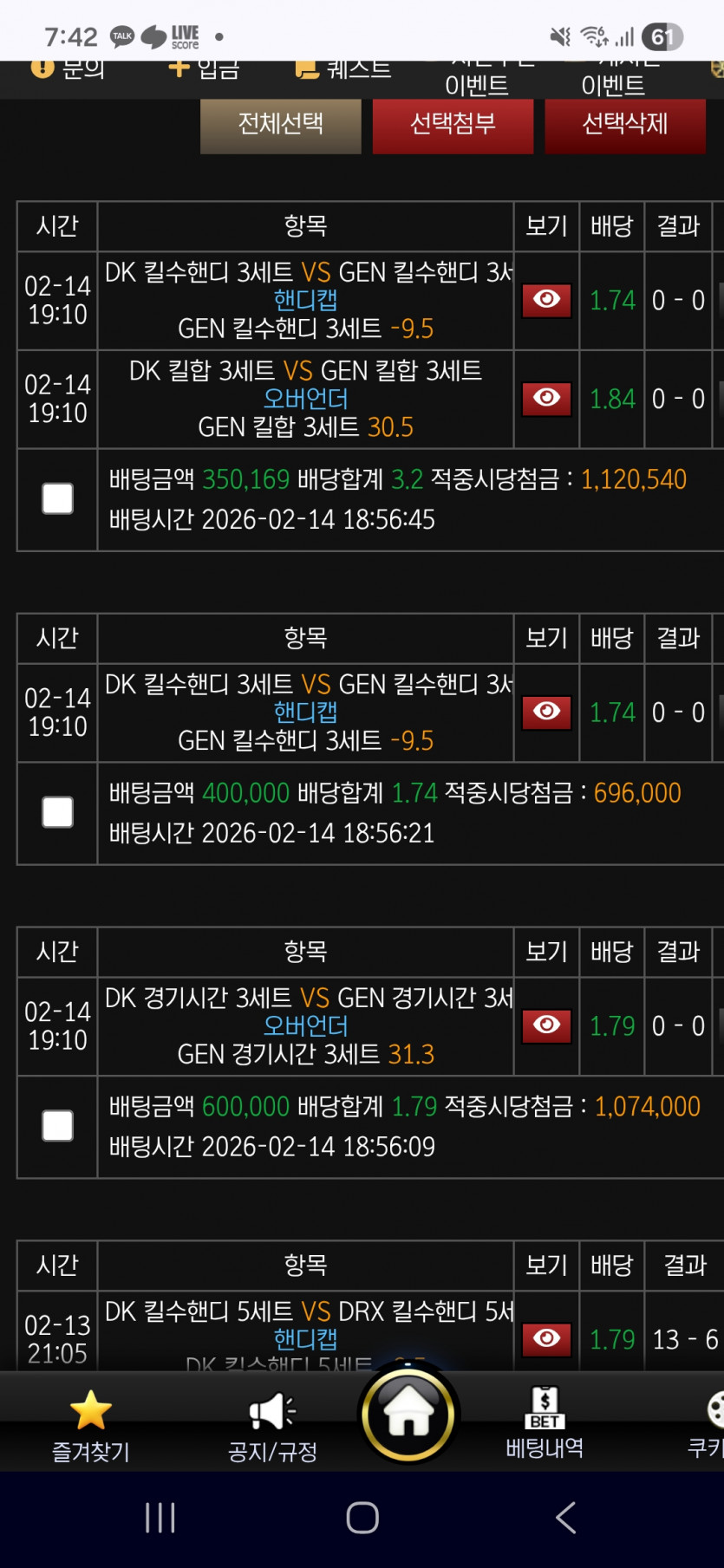Check the box for the 400,000 bet
The image size is (724, 1568).
pyautogui.click(x=57, y=812)
